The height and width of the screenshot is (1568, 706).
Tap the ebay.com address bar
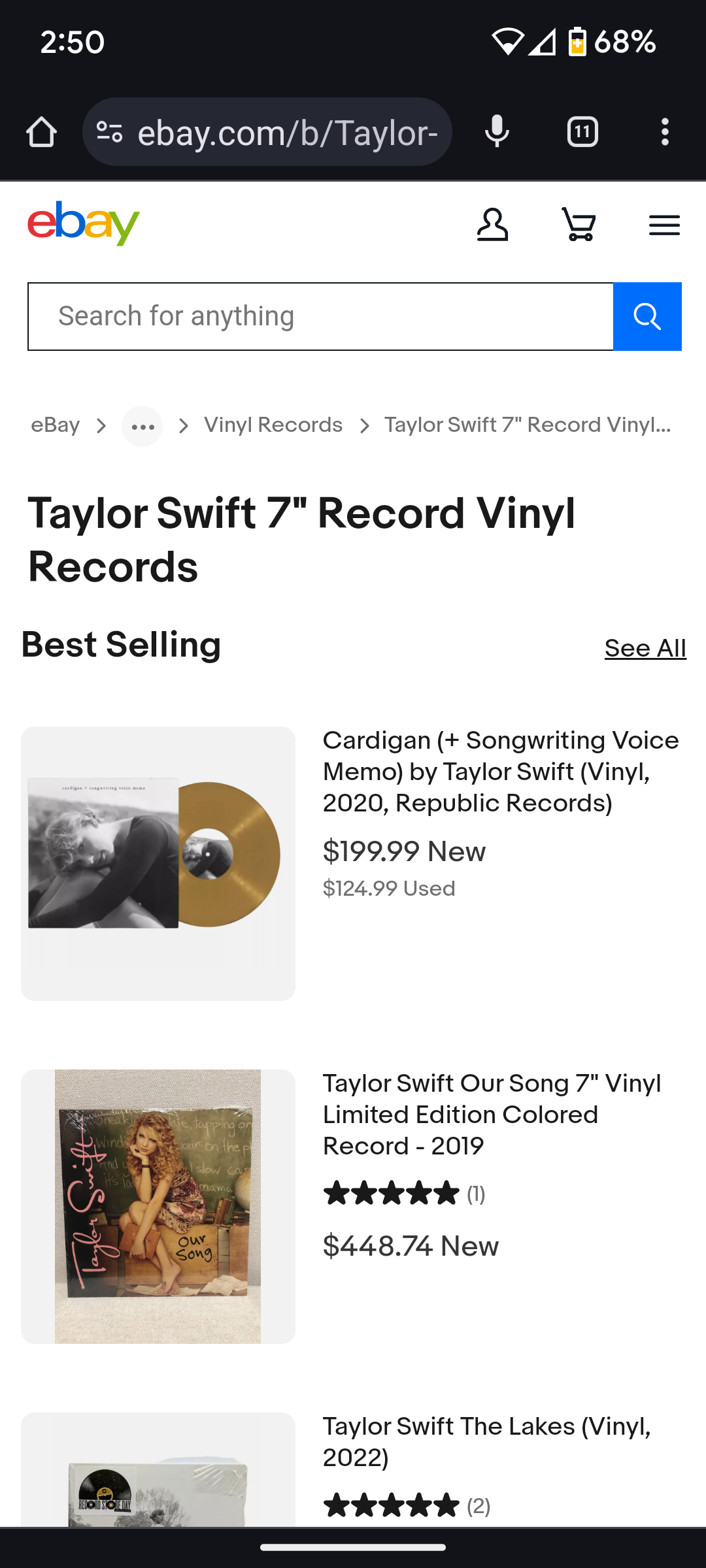(286, 133)
